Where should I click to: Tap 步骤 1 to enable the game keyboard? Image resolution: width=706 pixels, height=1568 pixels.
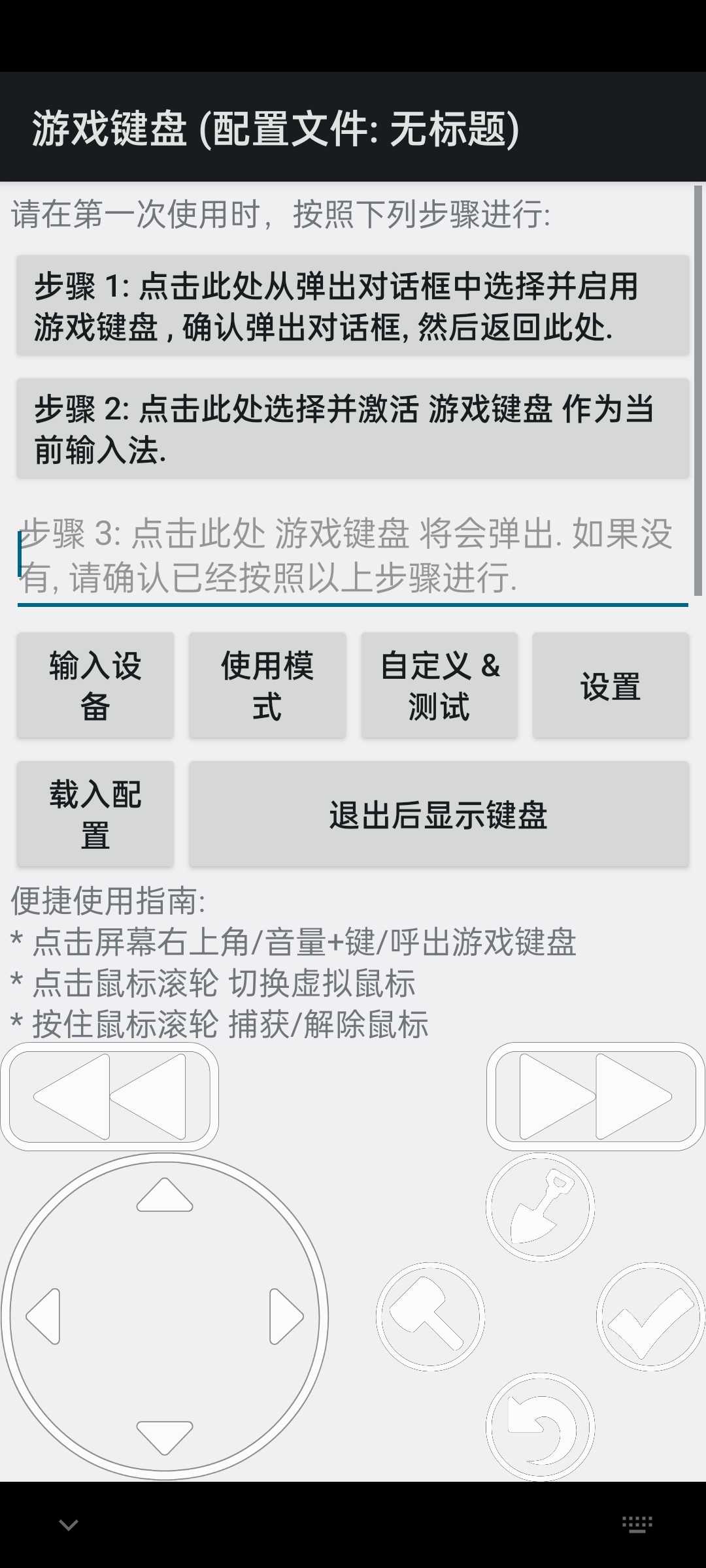point(353,306)
